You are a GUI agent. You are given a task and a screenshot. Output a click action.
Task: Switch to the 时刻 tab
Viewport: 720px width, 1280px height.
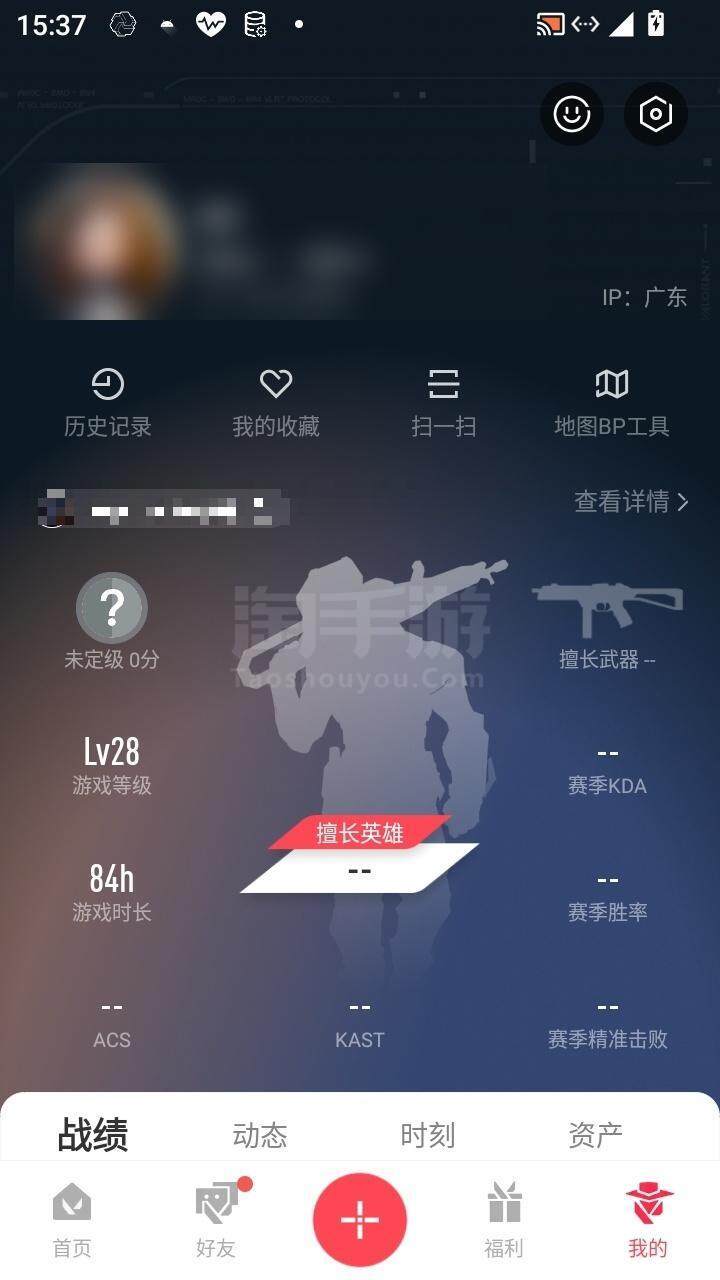tap(428, 1135)
